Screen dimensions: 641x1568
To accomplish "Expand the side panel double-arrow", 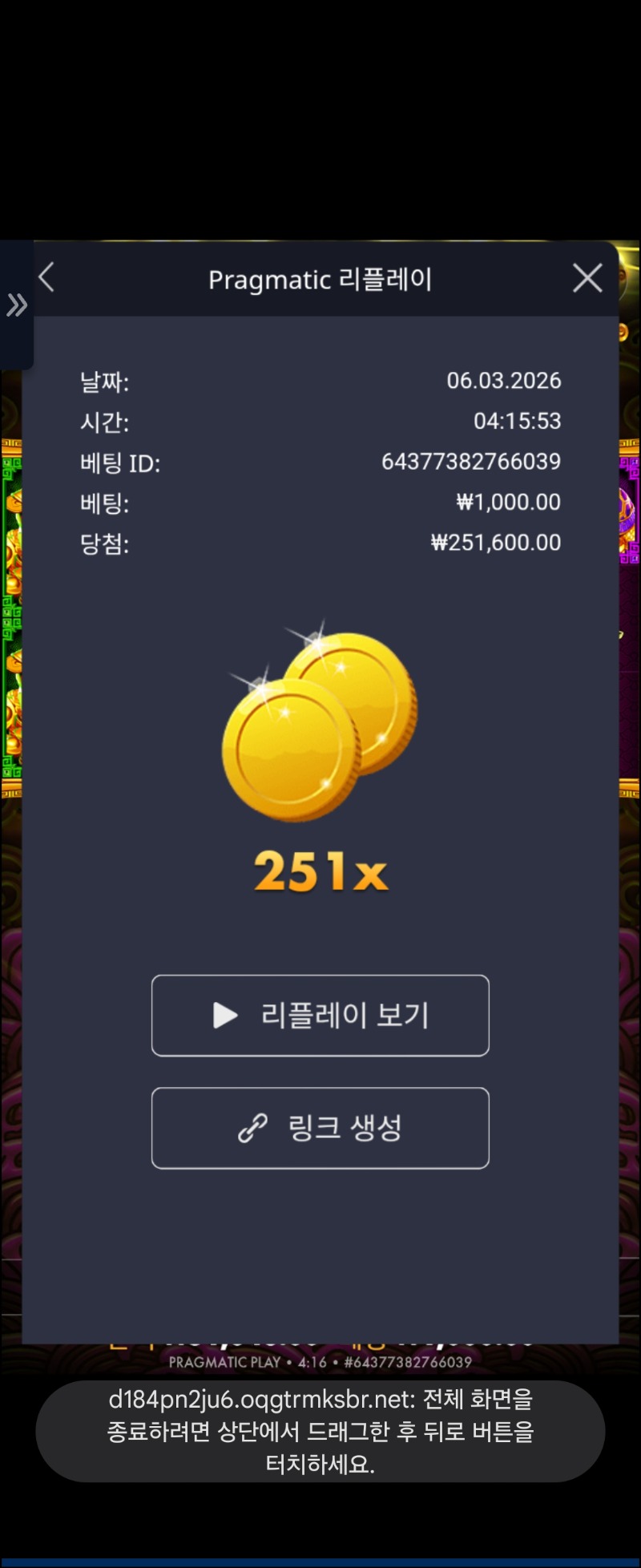I will [17, 305].
